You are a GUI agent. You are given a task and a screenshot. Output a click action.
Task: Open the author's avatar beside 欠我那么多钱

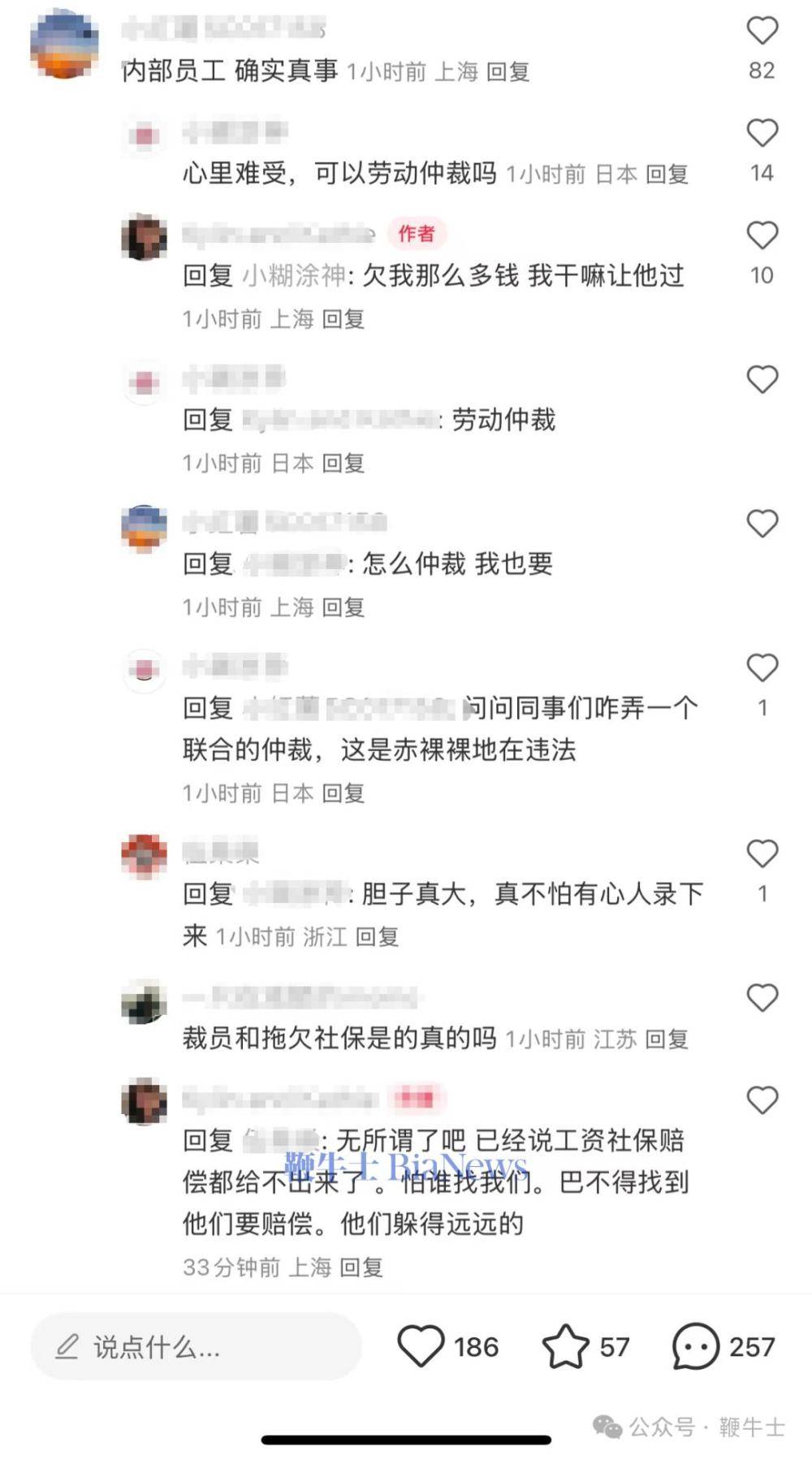click(x=145, y=238)
